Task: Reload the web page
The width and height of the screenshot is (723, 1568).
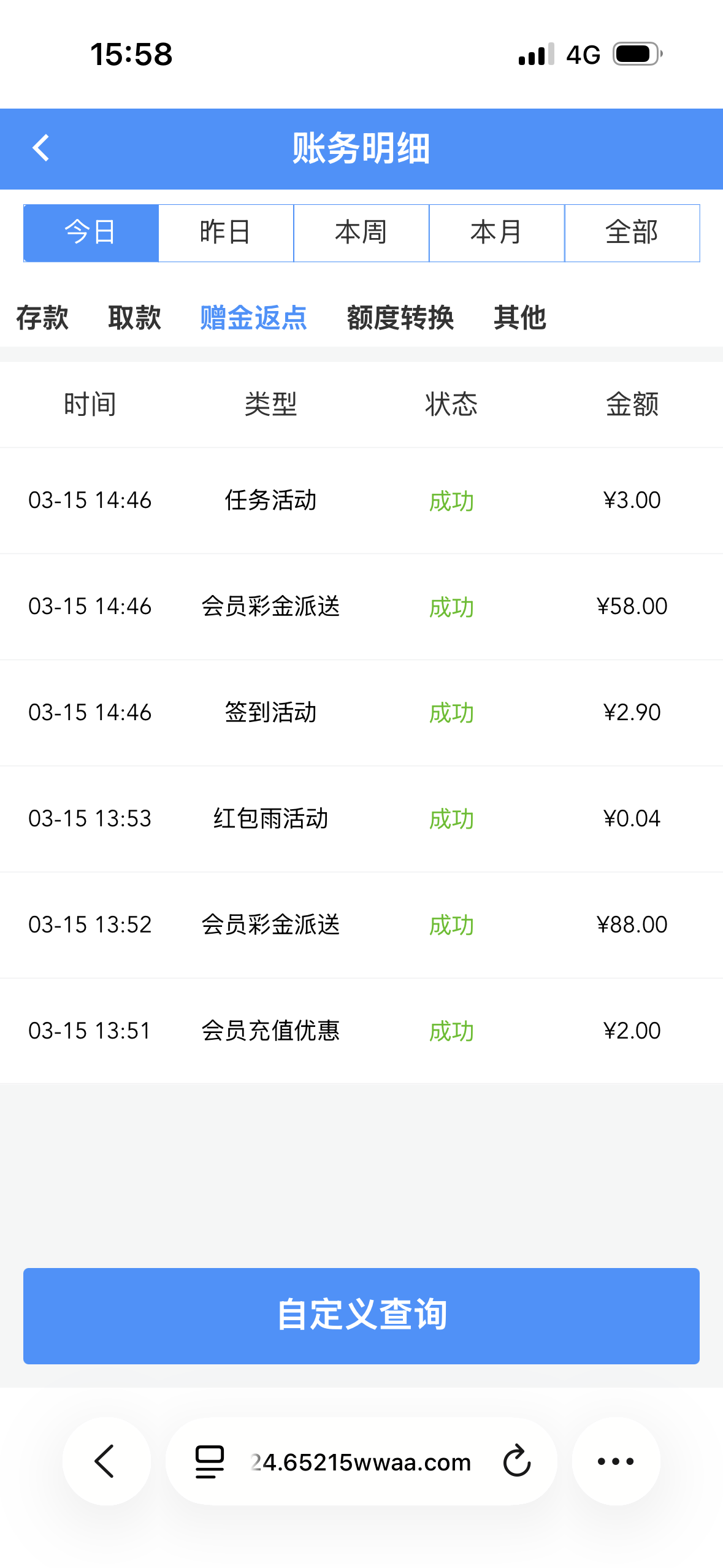Action: click(x=517, y=1461)
